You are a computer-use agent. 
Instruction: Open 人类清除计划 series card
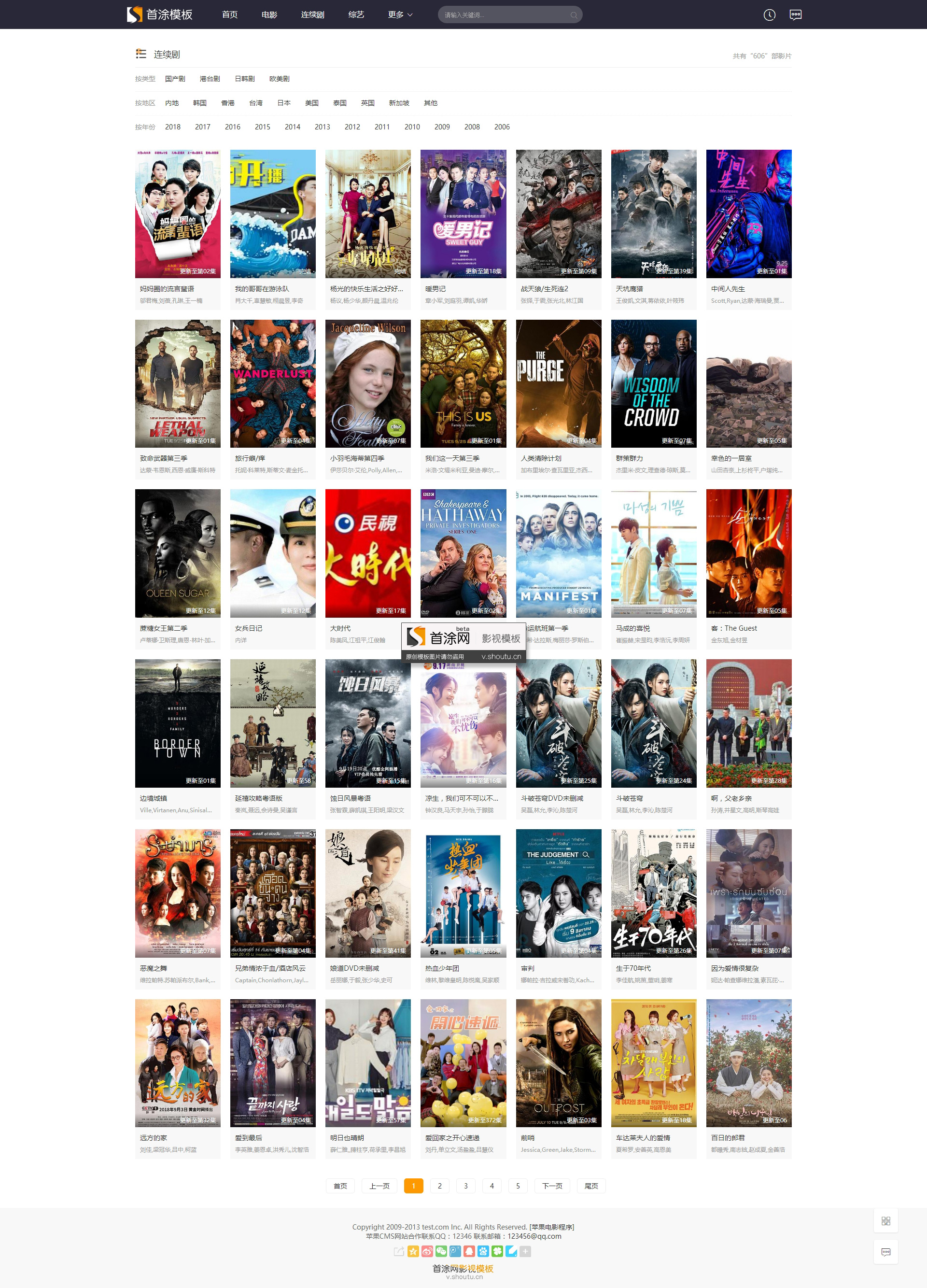pyautogui.click(x=558, y=383)
